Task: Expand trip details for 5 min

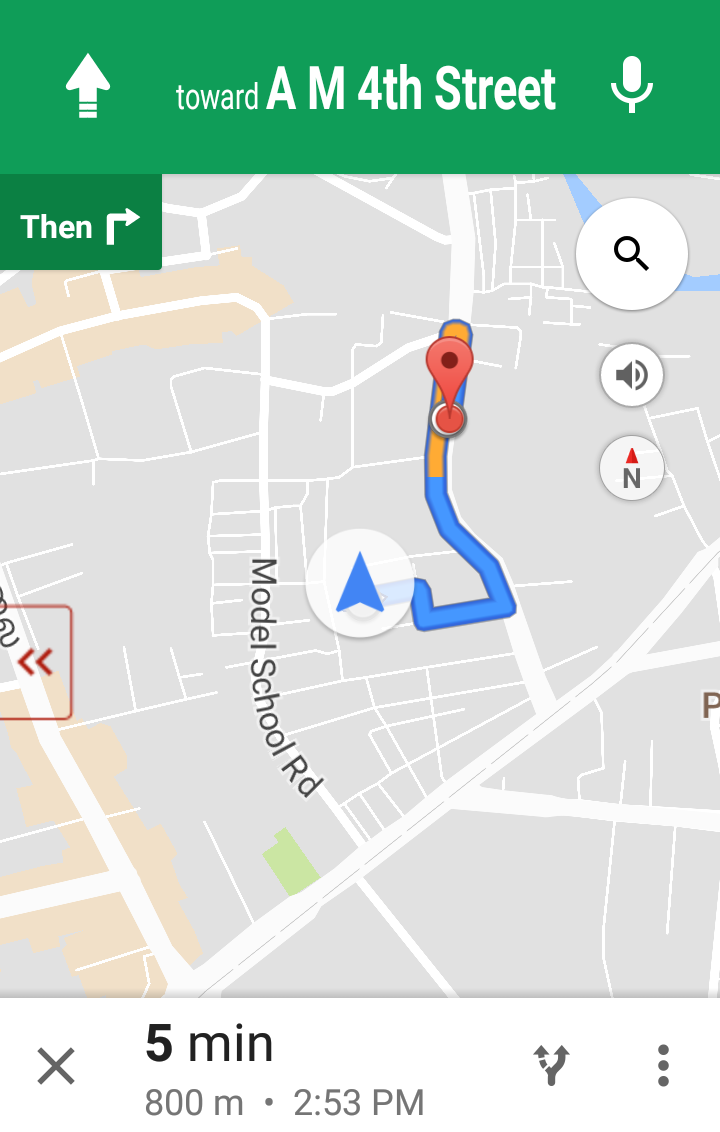Action: point(284,1068)
